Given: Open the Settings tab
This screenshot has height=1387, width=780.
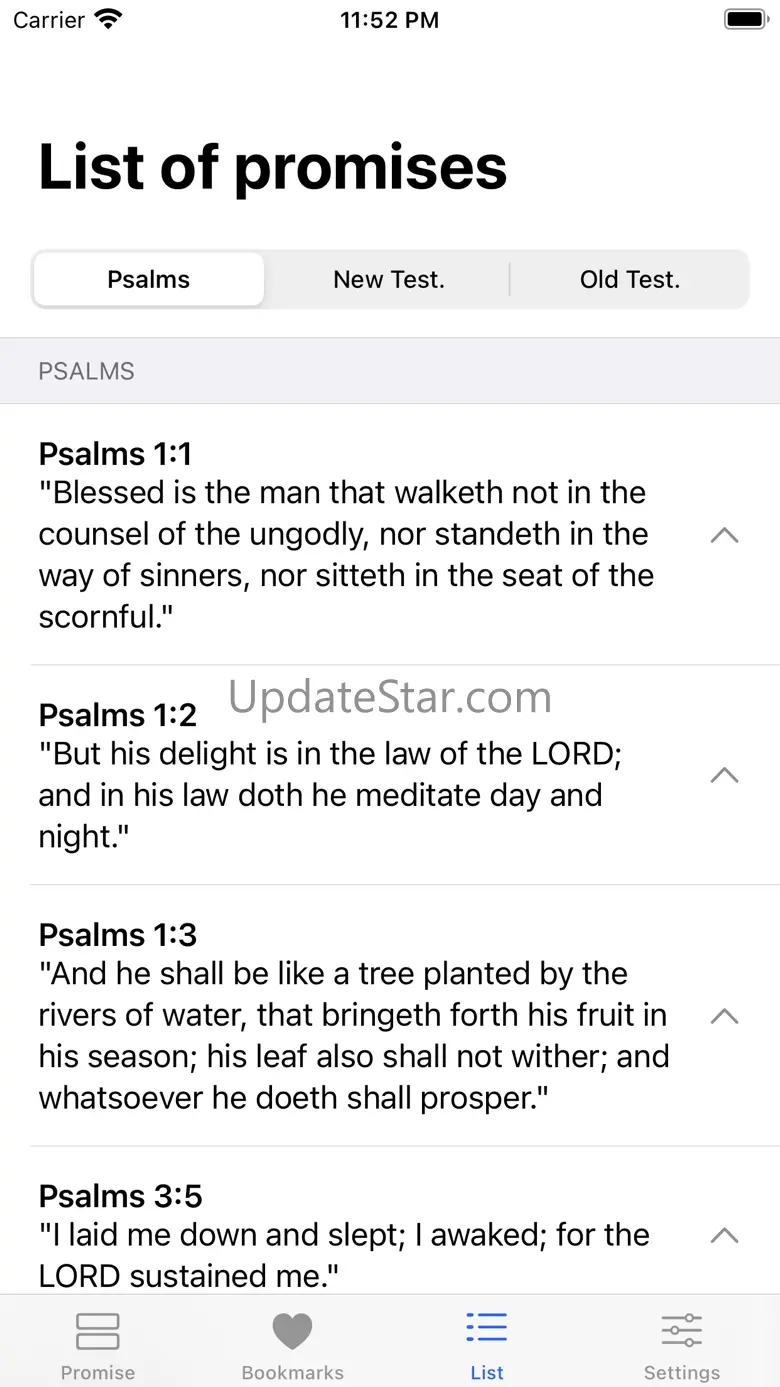Looking at the screenshot, I should tap(682, 1345).
